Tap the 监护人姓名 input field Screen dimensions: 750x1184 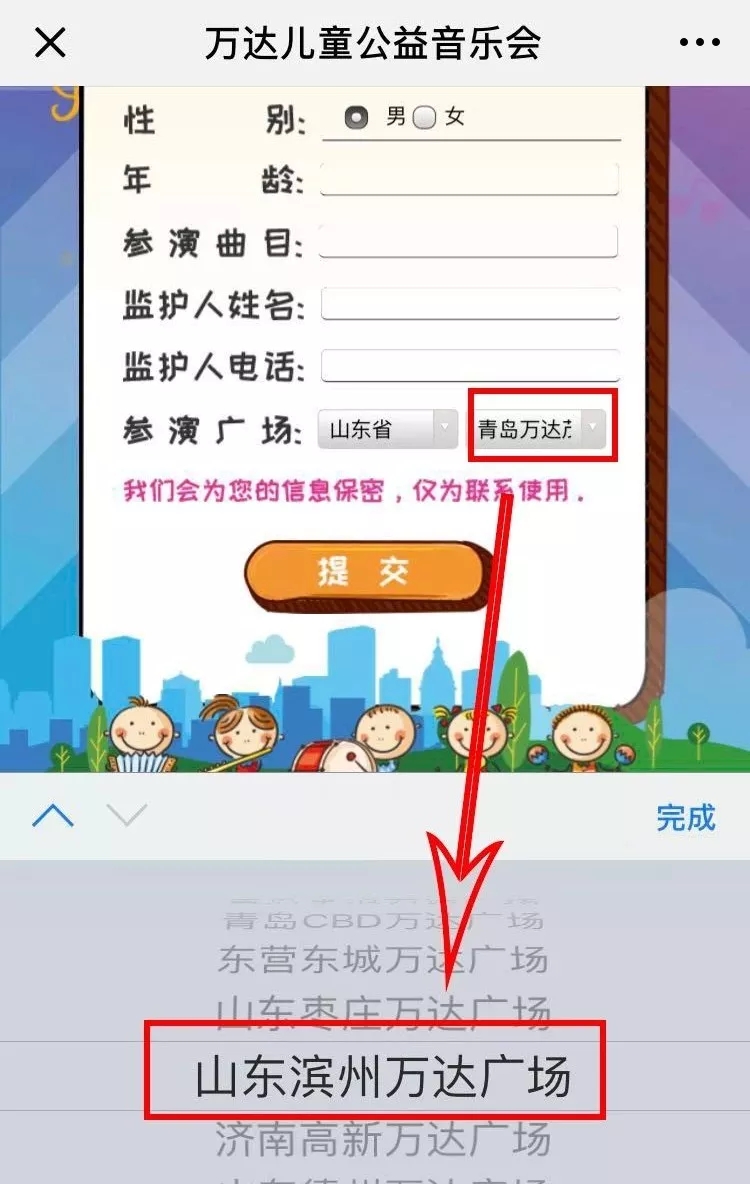coord(469,304)
